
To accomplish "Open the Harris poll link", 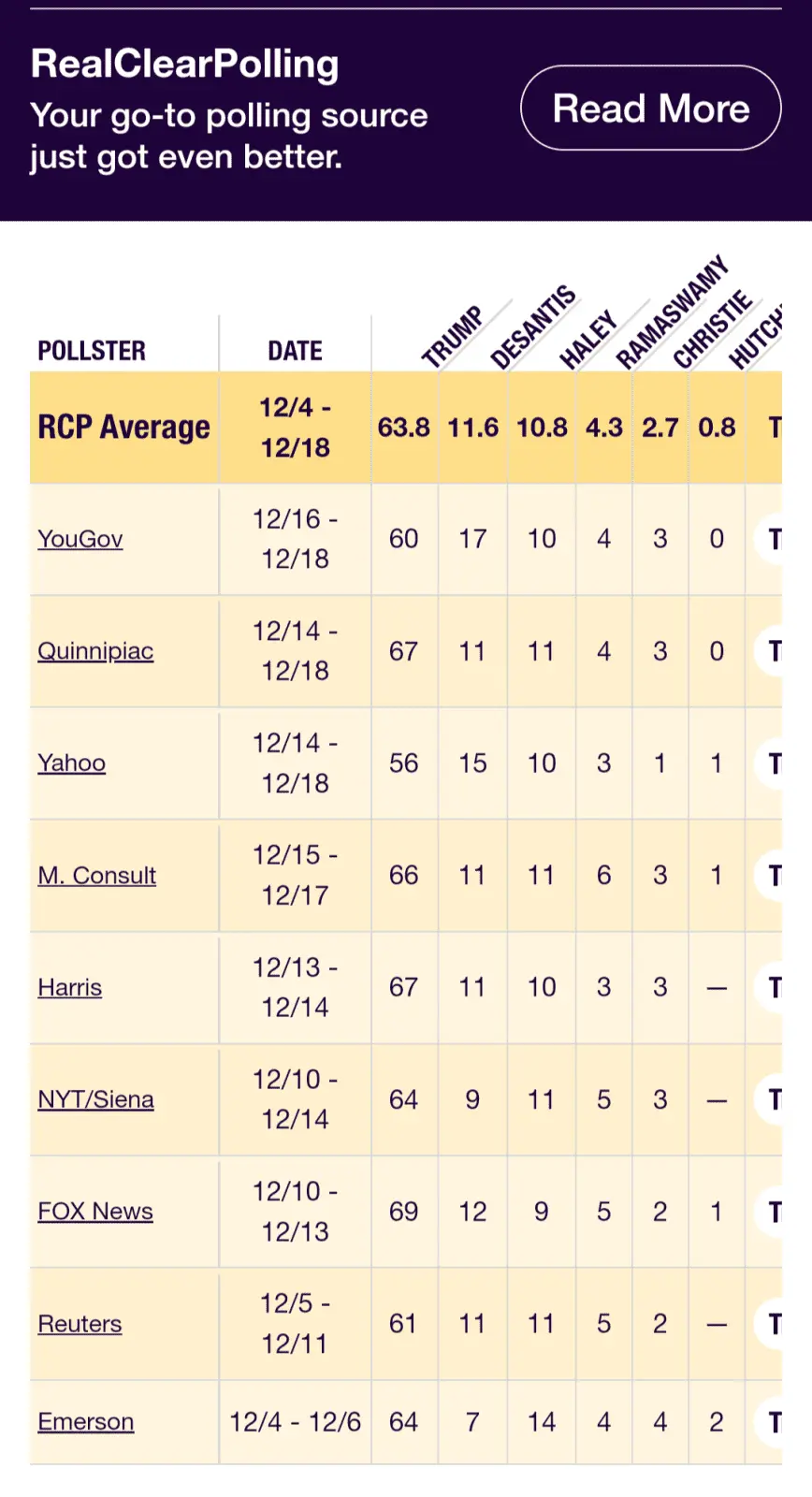I will click(70, 988).
